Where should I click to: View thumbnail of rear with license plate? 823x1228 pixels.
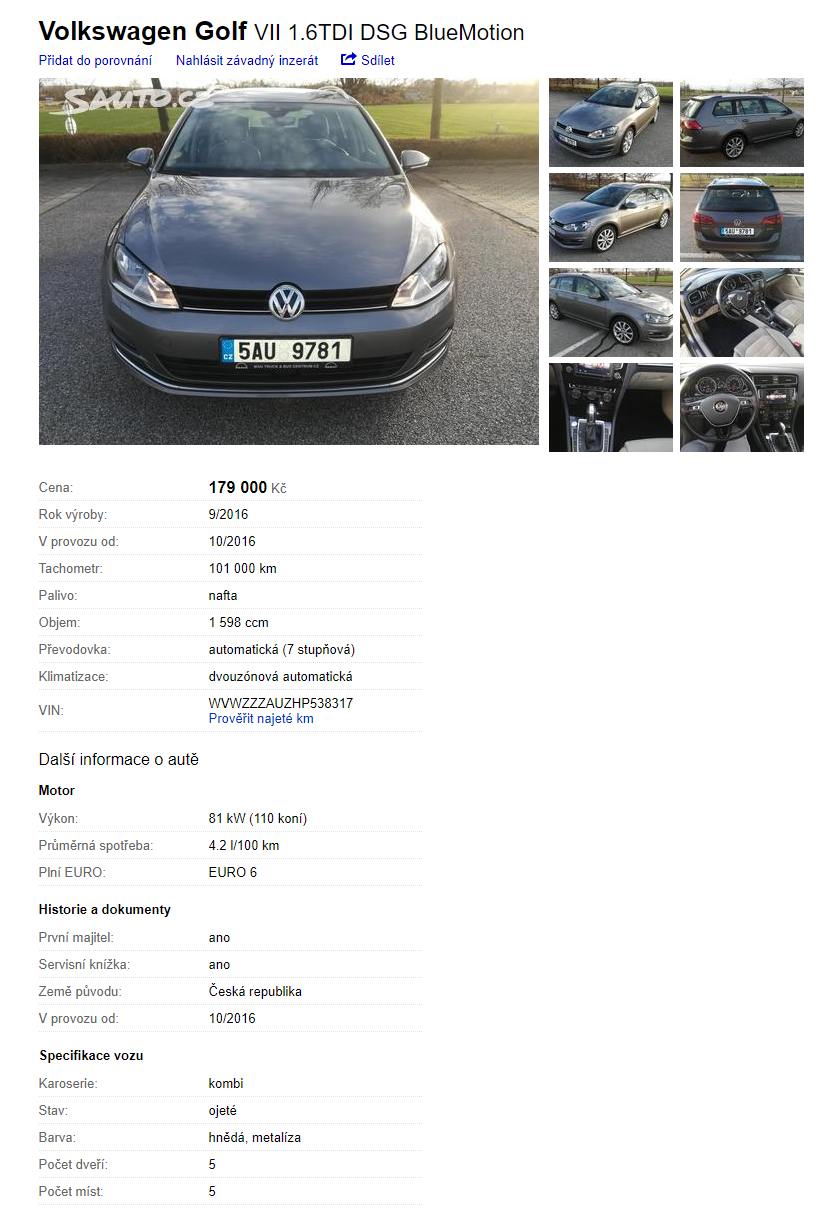pos(741,217)
